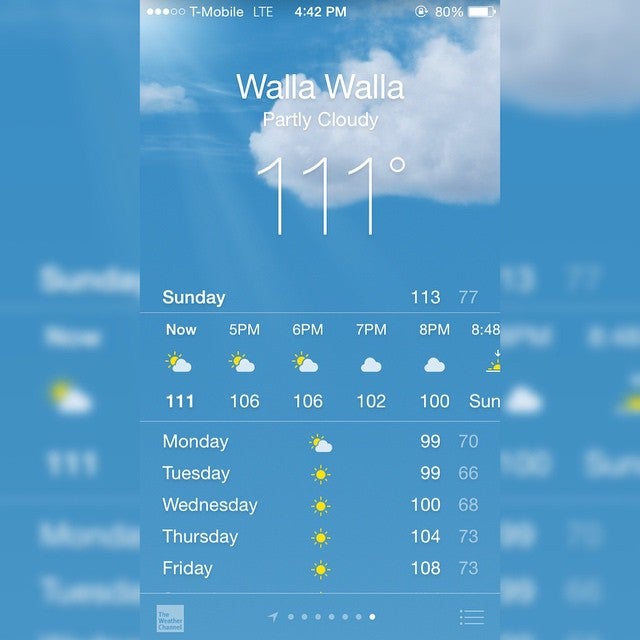Open The Weather Channel link
This screenshot has width=640, height=640.
pyautogui.click(x=170, y=618)
